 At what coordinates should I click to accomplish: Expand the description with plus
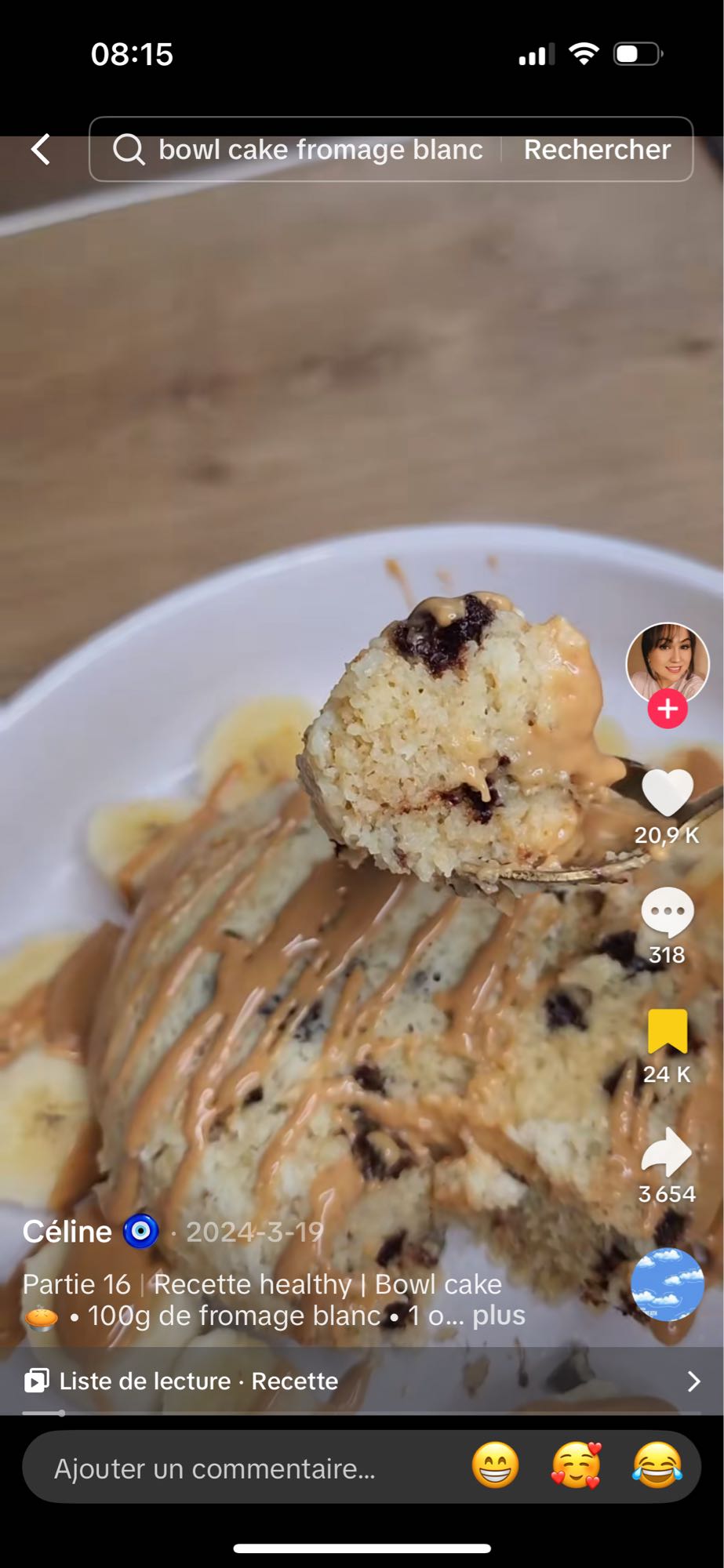pos(499,1316)
